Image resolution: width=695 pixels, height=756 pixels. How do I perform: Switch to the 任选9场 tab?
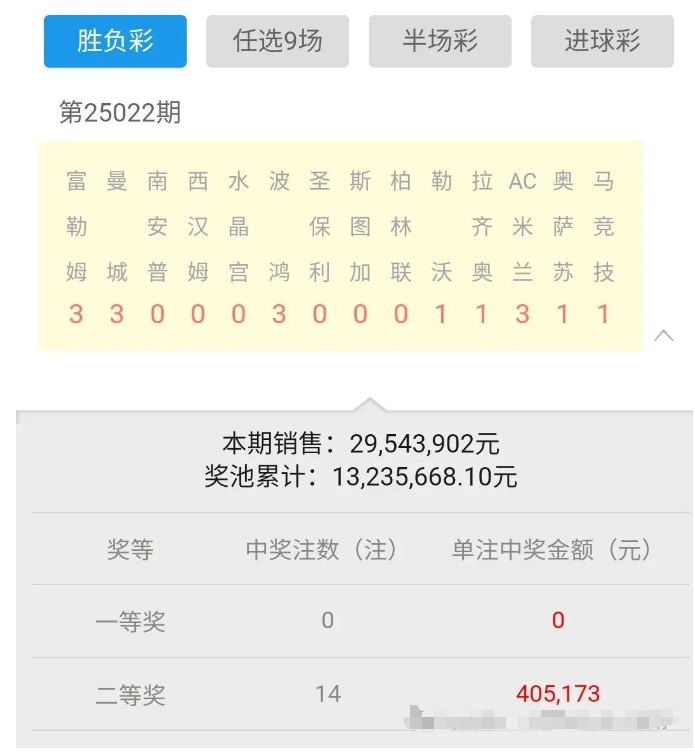pyautogui.click(x=277, y=41)
